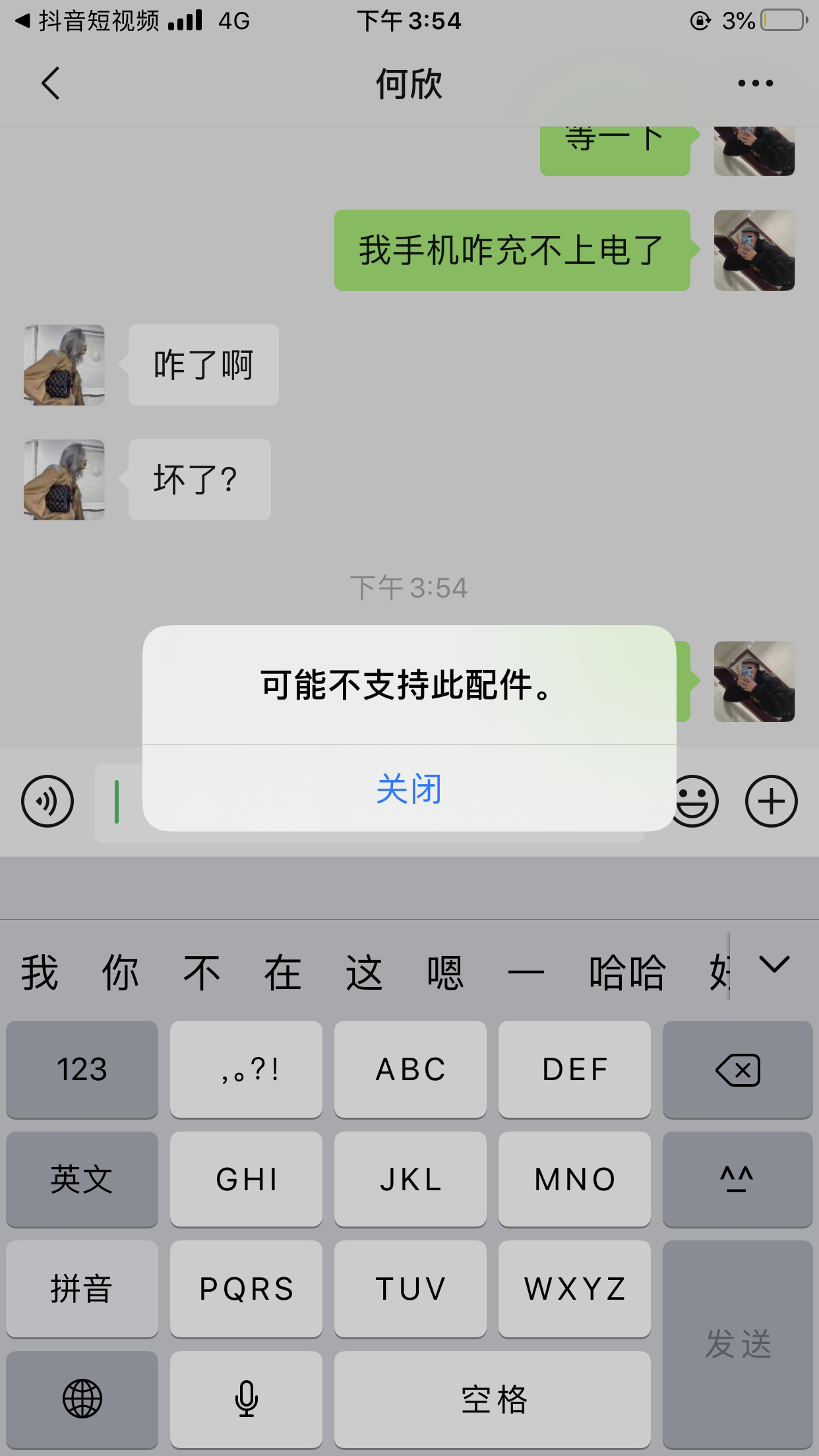819x1456 pixels.
Task: Switch keyboard to 英文 mode
Action: pyautogui.click(x=82, y=1179)
